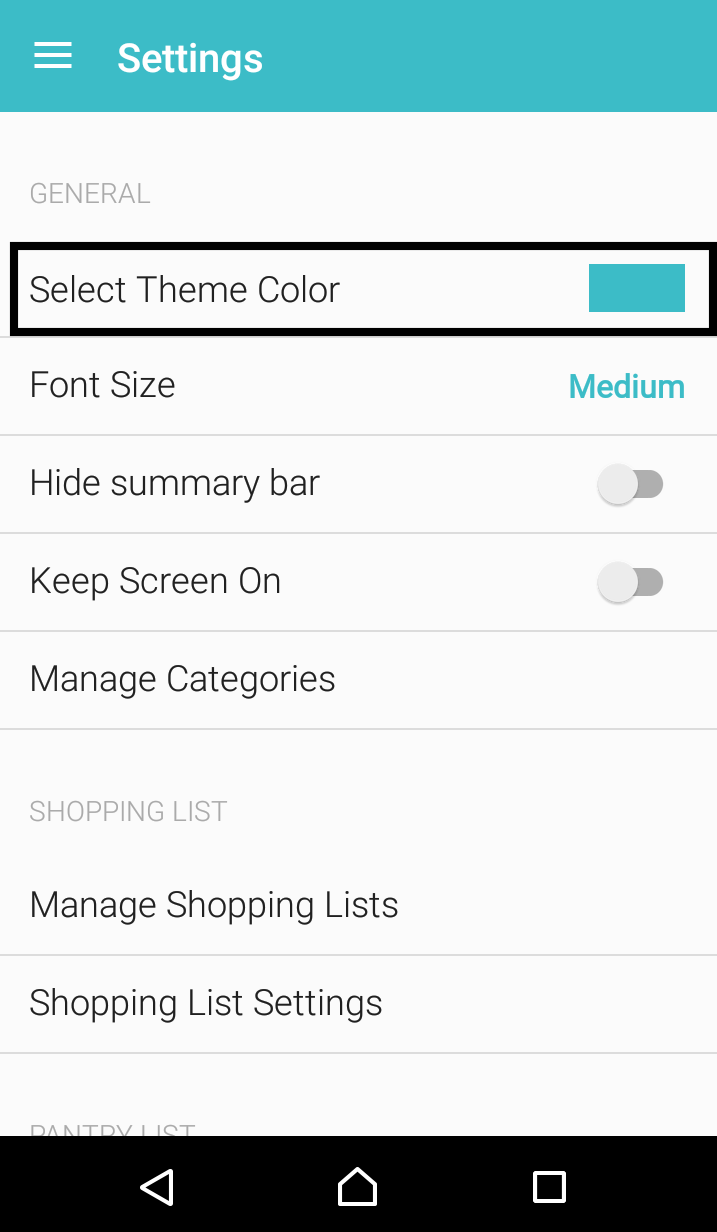Image resolution: width=717 pixels, height=1232 pixels.
Task: Toggle the Hide summary bar switch
Action: point(630,484)
